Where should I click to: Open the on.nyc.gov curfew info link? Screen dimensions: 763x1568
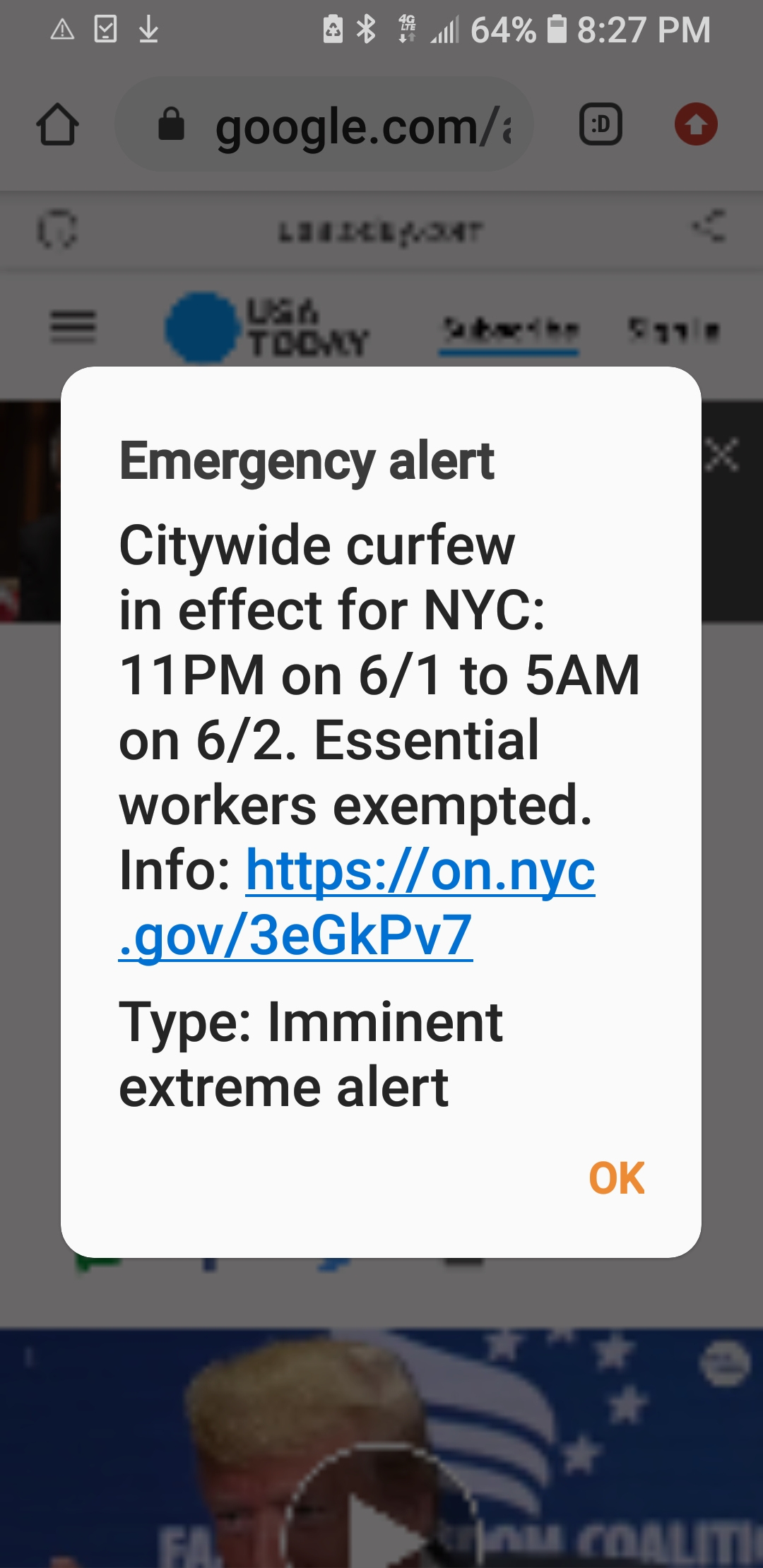pyautogui.click(x=420, y=872)
